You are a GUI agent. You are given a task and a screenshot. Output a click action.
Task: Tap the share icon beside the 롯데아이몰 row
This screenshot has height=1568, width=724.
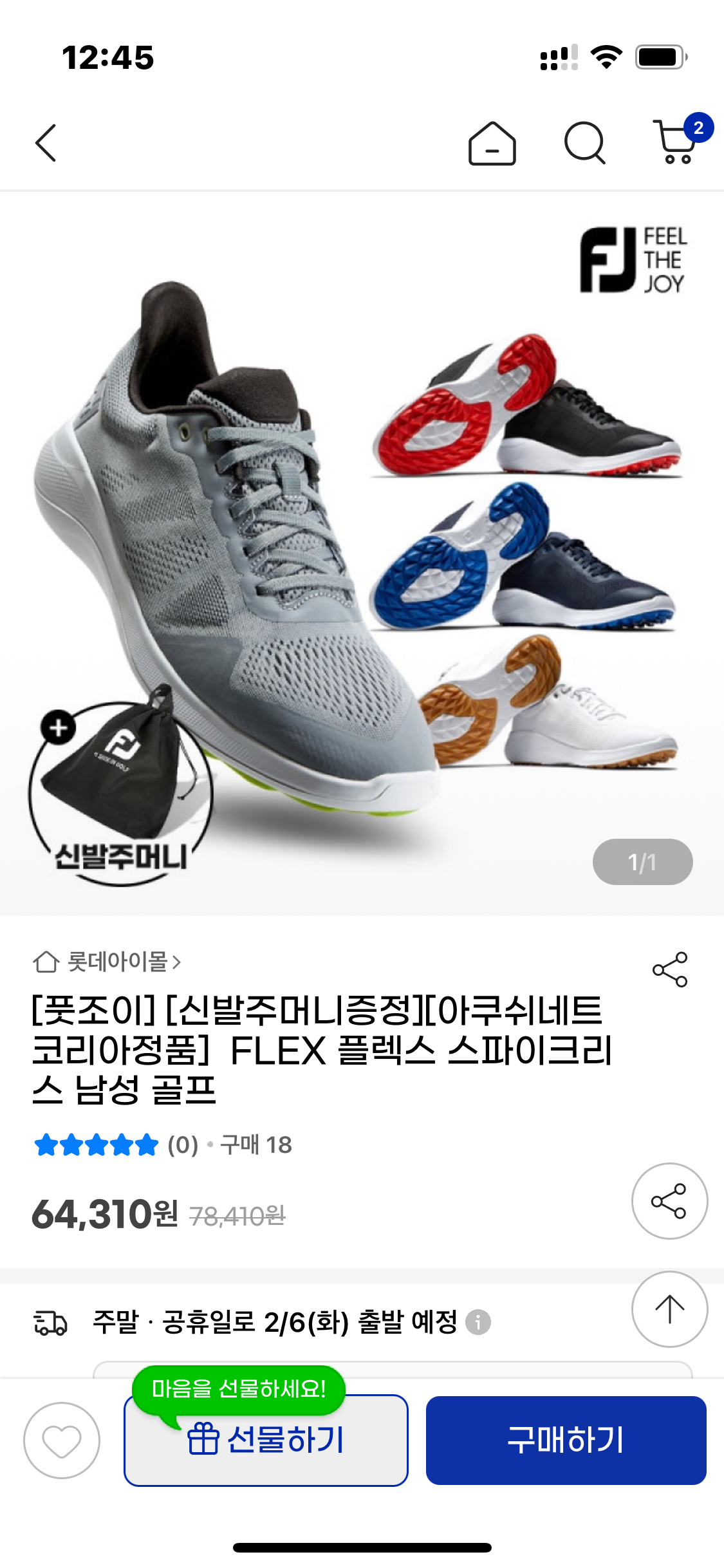coord(670,969)
